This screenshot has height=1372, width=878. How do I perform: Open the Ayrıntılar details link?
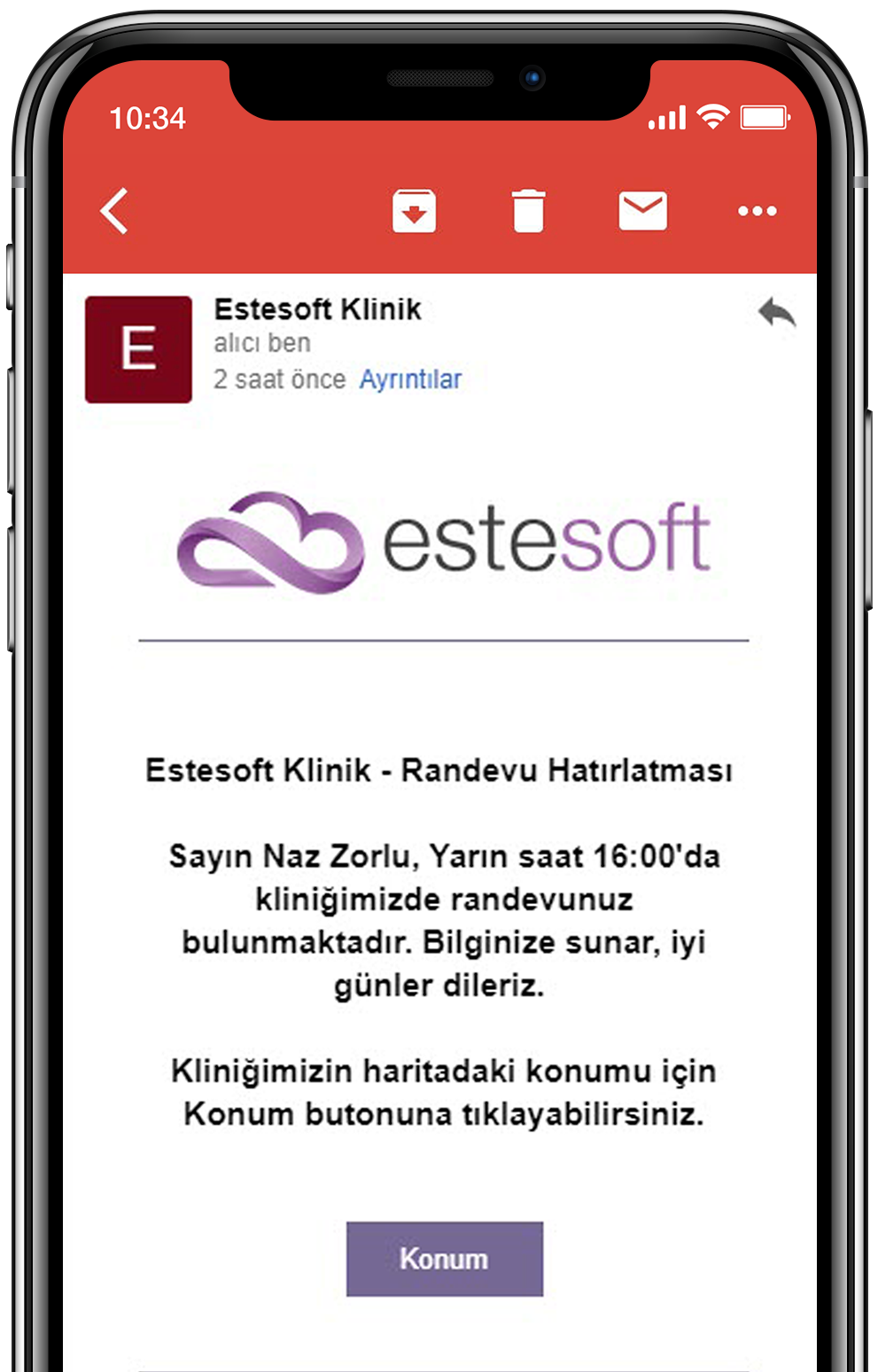410,379
